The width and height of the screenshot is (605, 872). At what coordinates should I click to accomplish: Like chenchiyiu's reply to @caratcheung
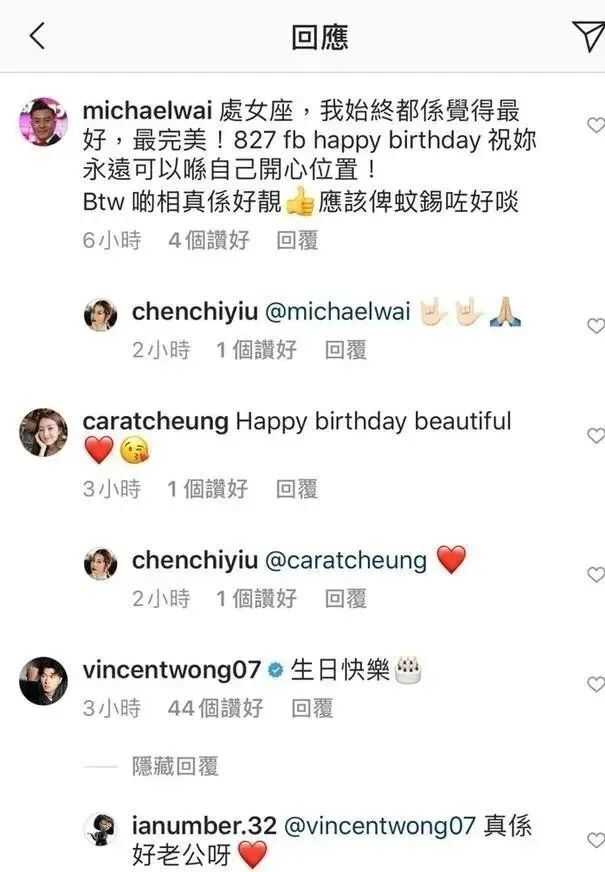click(x=595, y=575)
